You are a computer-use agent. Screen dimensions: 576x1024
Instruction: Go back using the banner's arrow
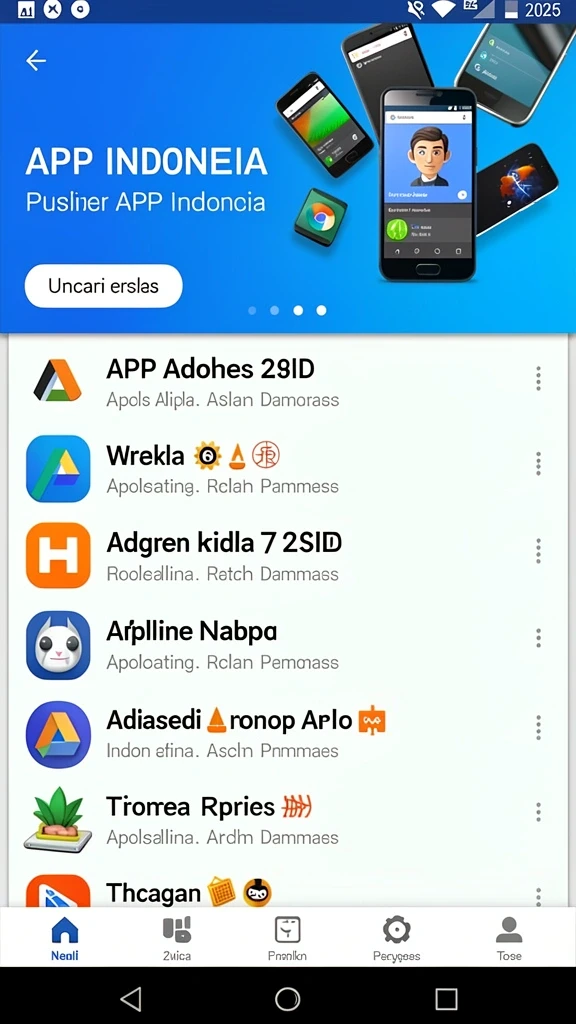[36, 61]
